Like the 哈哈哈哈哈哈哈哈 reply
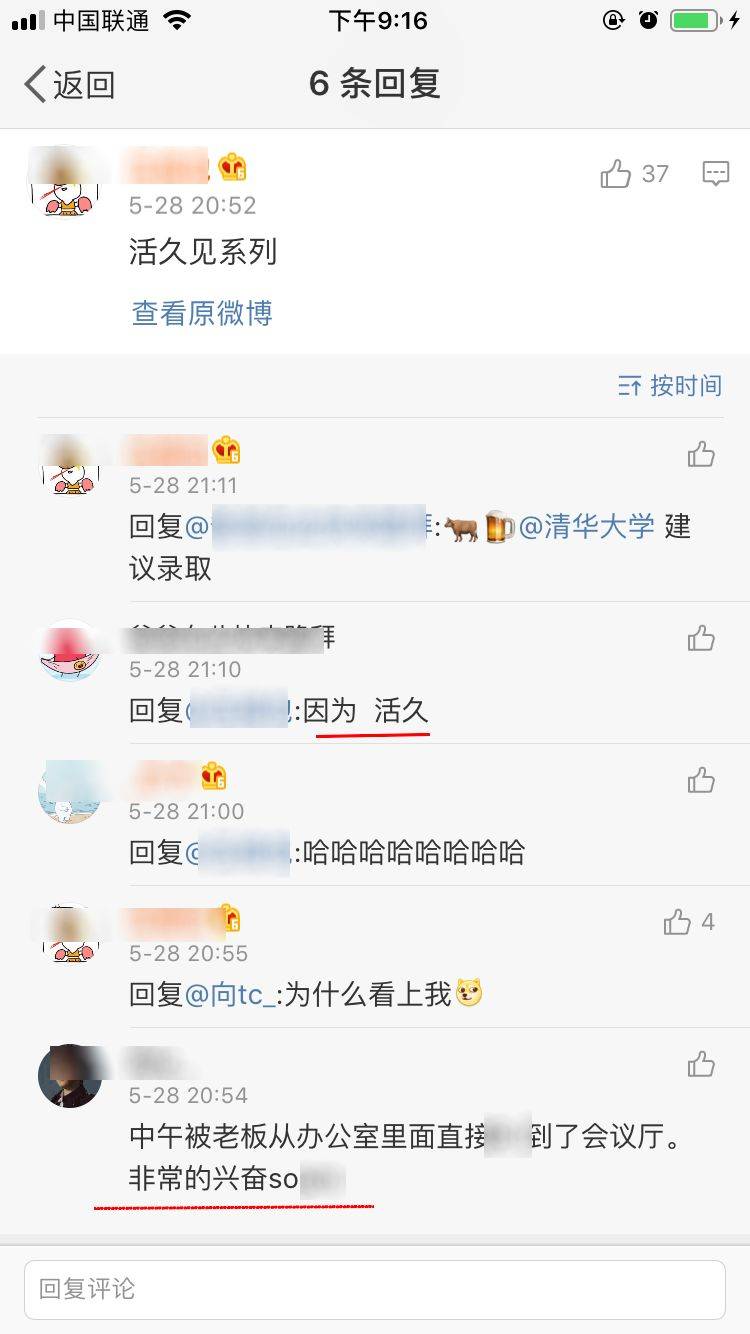The image size is (750, 1334). (x=701, y=780)
